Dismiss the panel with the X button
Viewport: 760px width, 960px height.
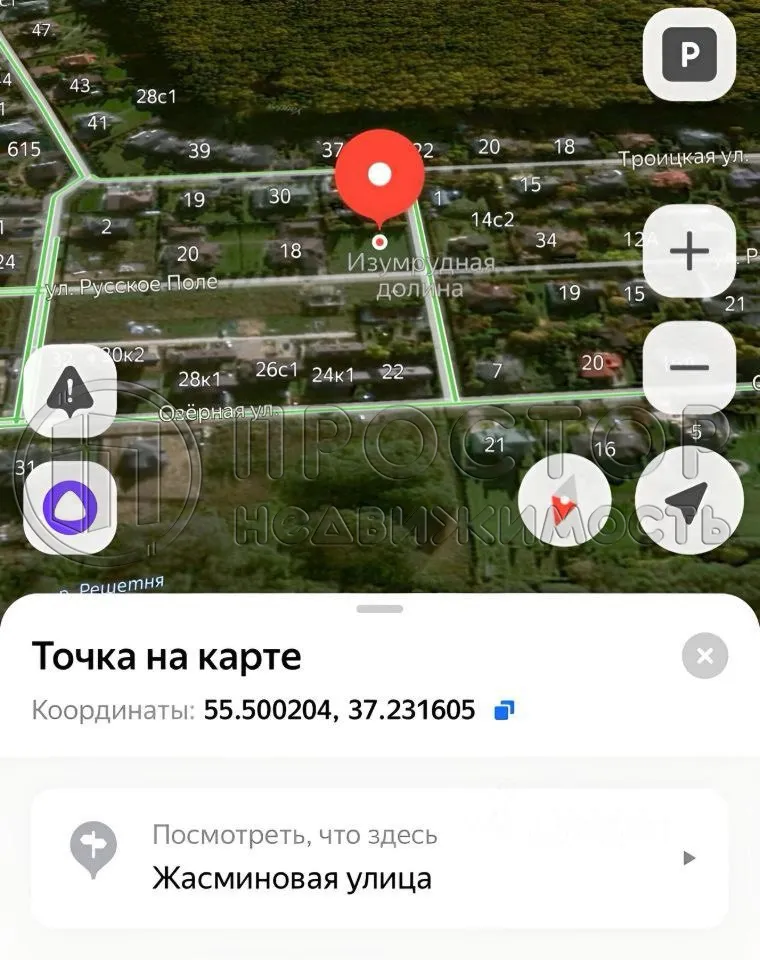705,656
